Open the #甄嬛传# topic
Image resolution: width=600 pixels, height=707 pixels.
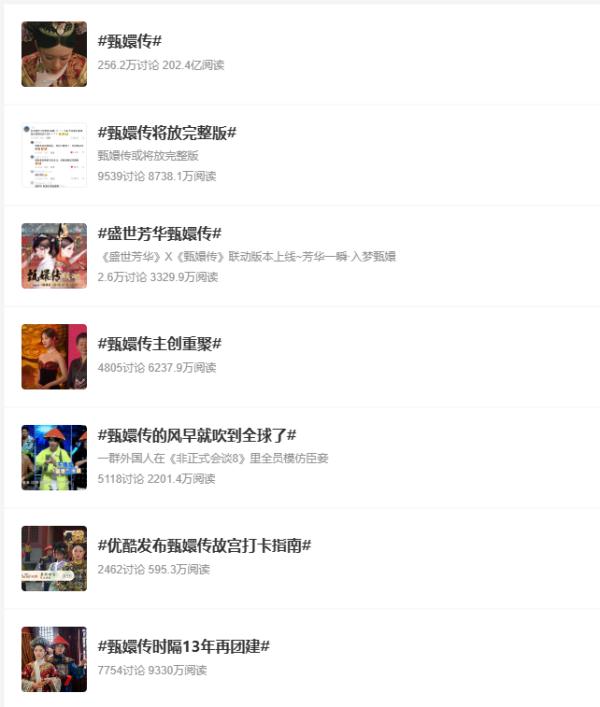point(130,41)
